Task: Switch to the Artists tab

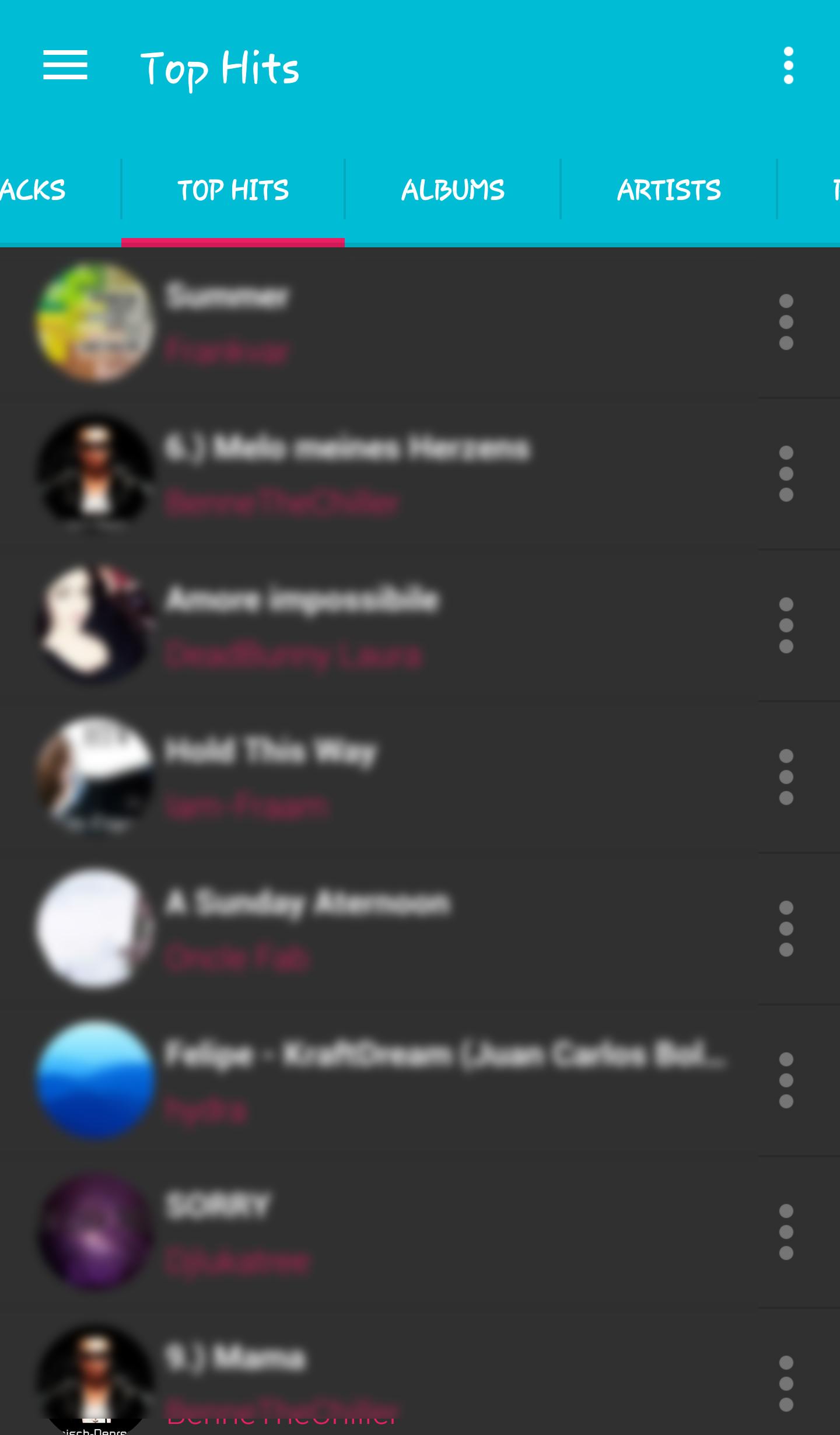Action: click(x=668, y=190)
